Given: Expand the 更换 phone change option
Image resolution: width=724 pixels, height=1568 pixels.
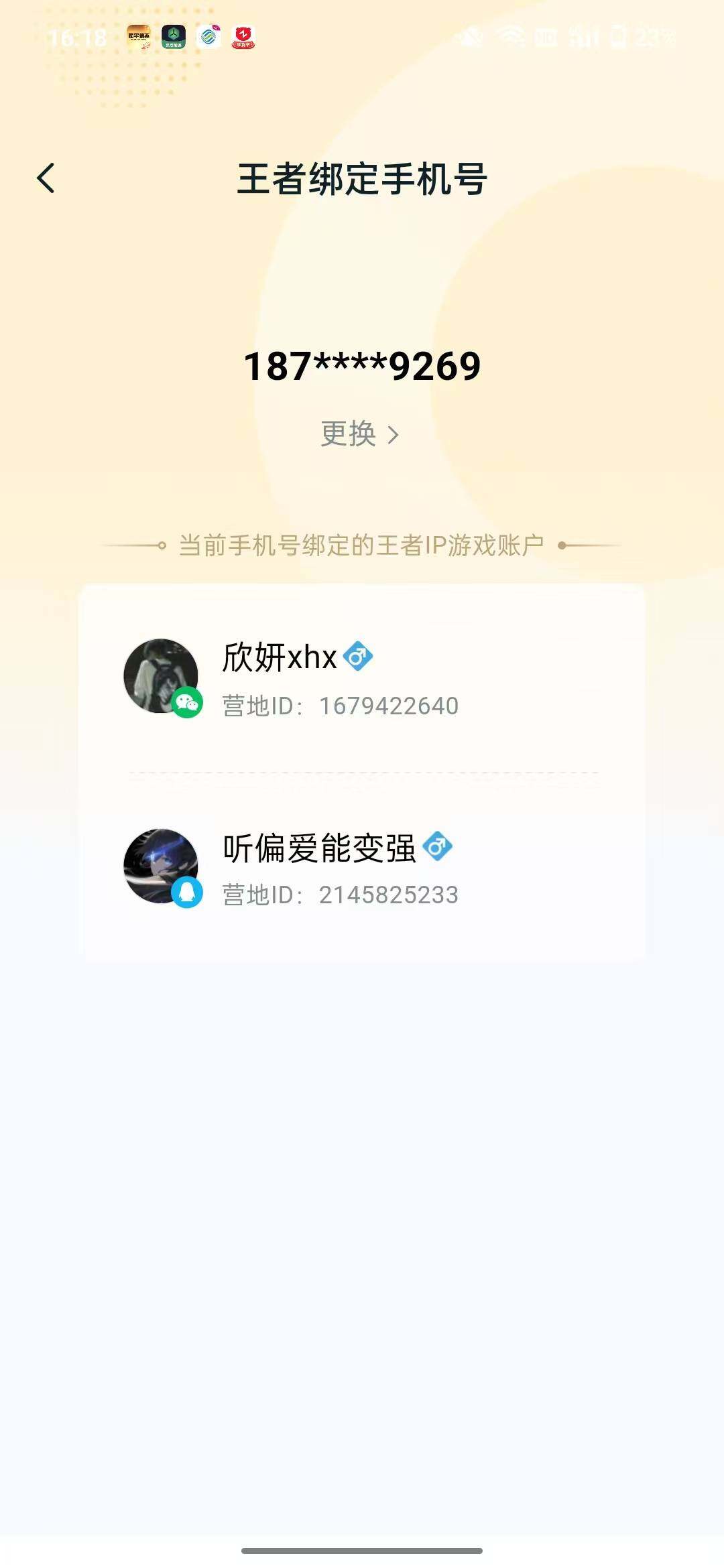Looking at the screenshot, I should pos(349,434).
